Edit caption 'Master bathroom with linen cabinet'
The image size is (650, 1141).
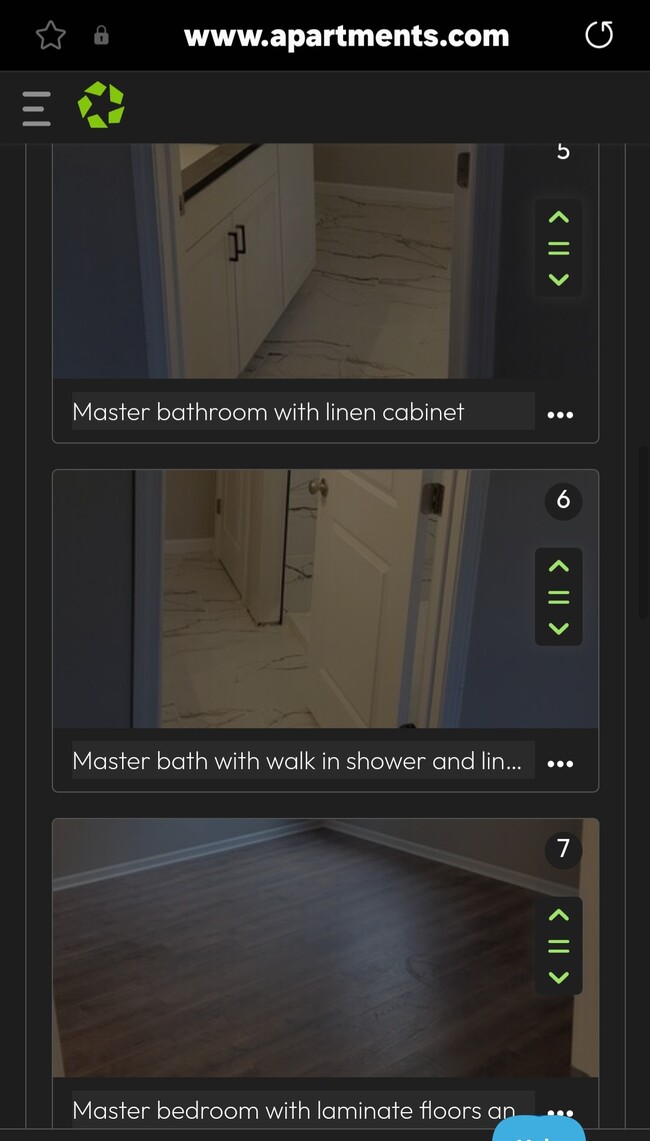point(300,412)
